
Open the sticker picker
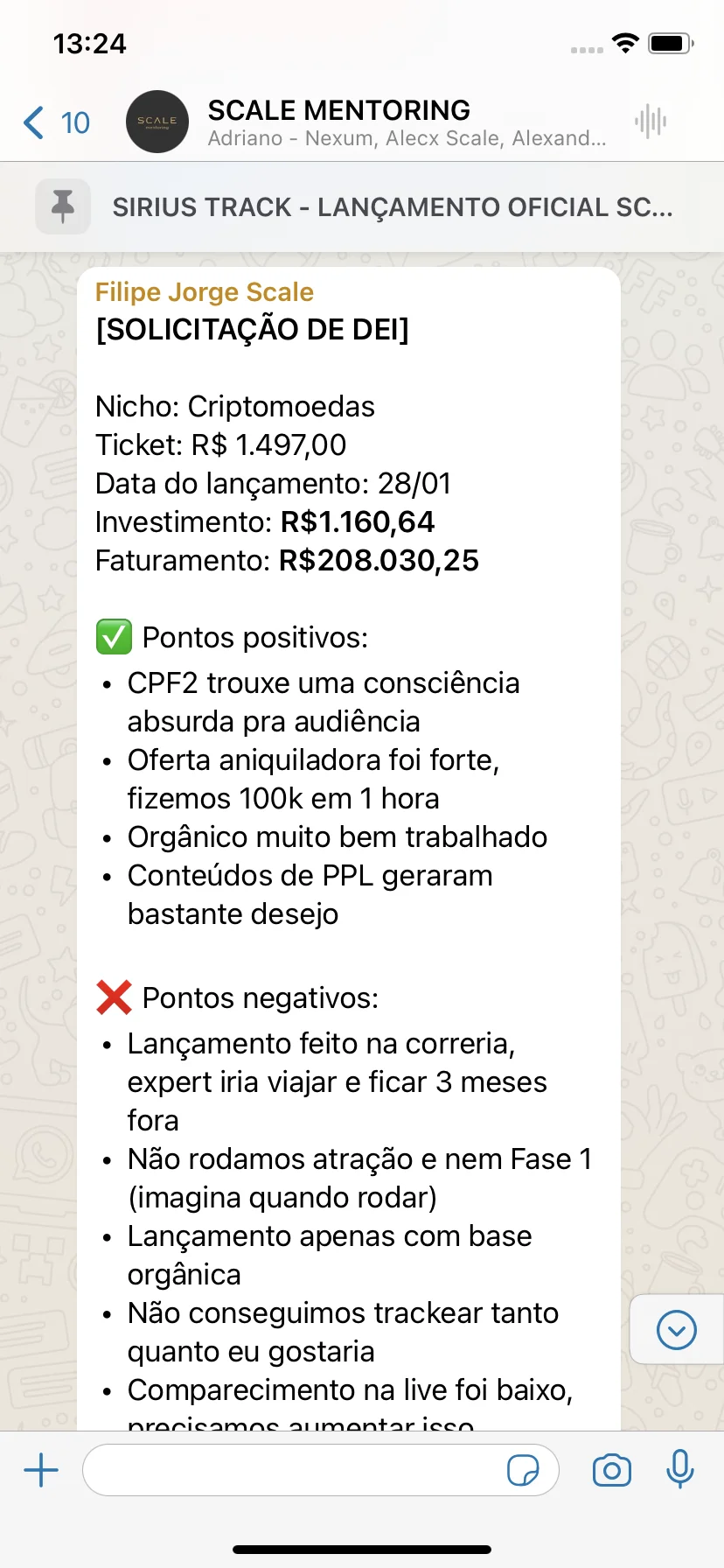(523, 1470)
